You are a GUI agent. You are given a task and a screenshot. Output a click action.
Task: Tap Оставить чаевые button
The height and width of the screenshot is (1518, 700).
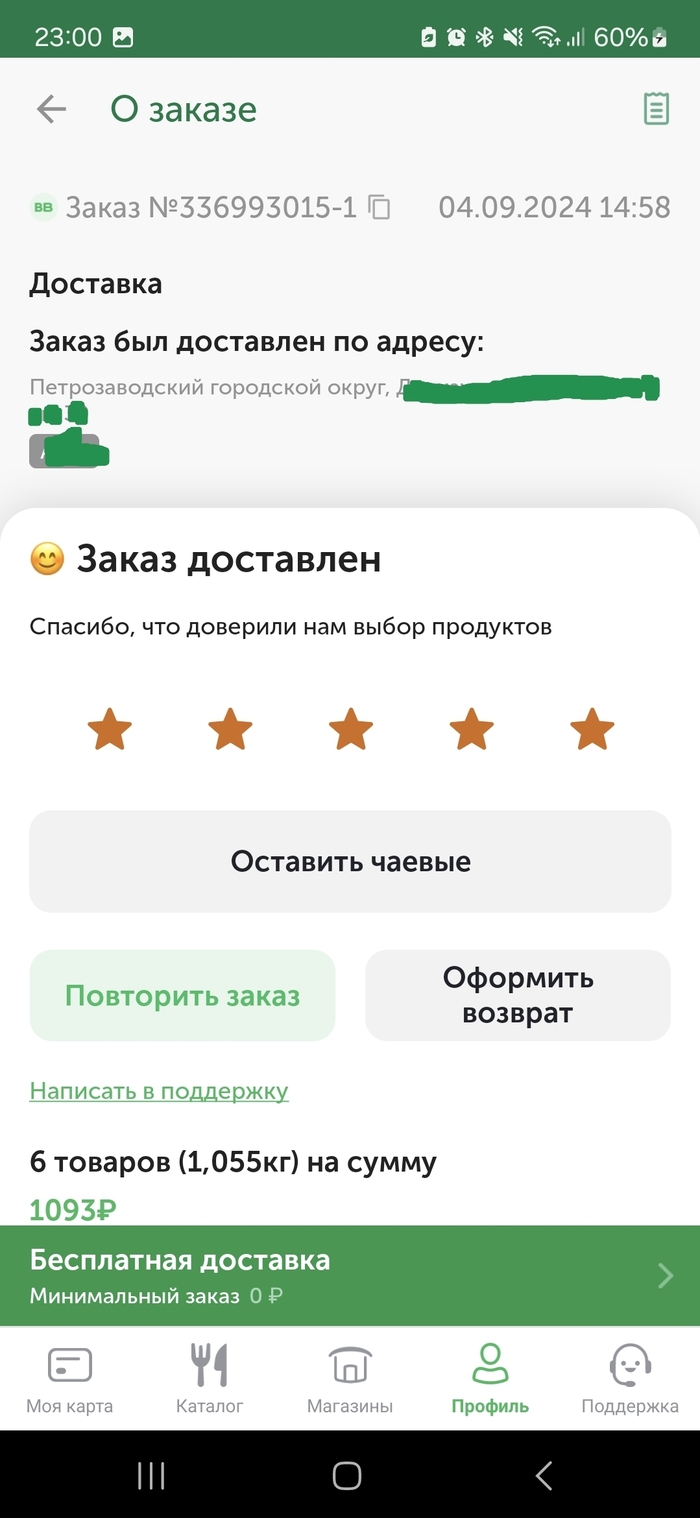[x=350, y=861]
